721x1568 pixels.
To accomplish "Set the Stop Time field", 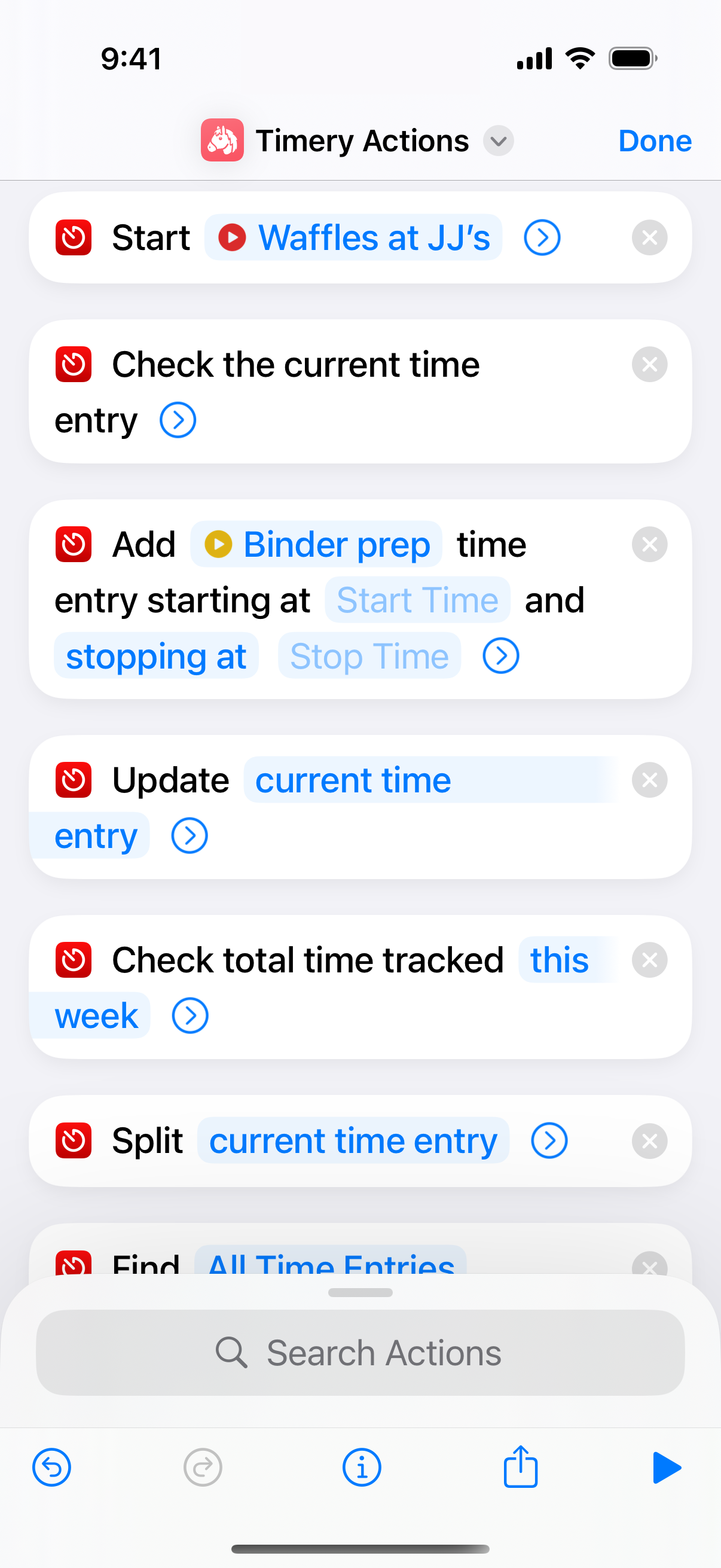I will [x=369, y=656].
